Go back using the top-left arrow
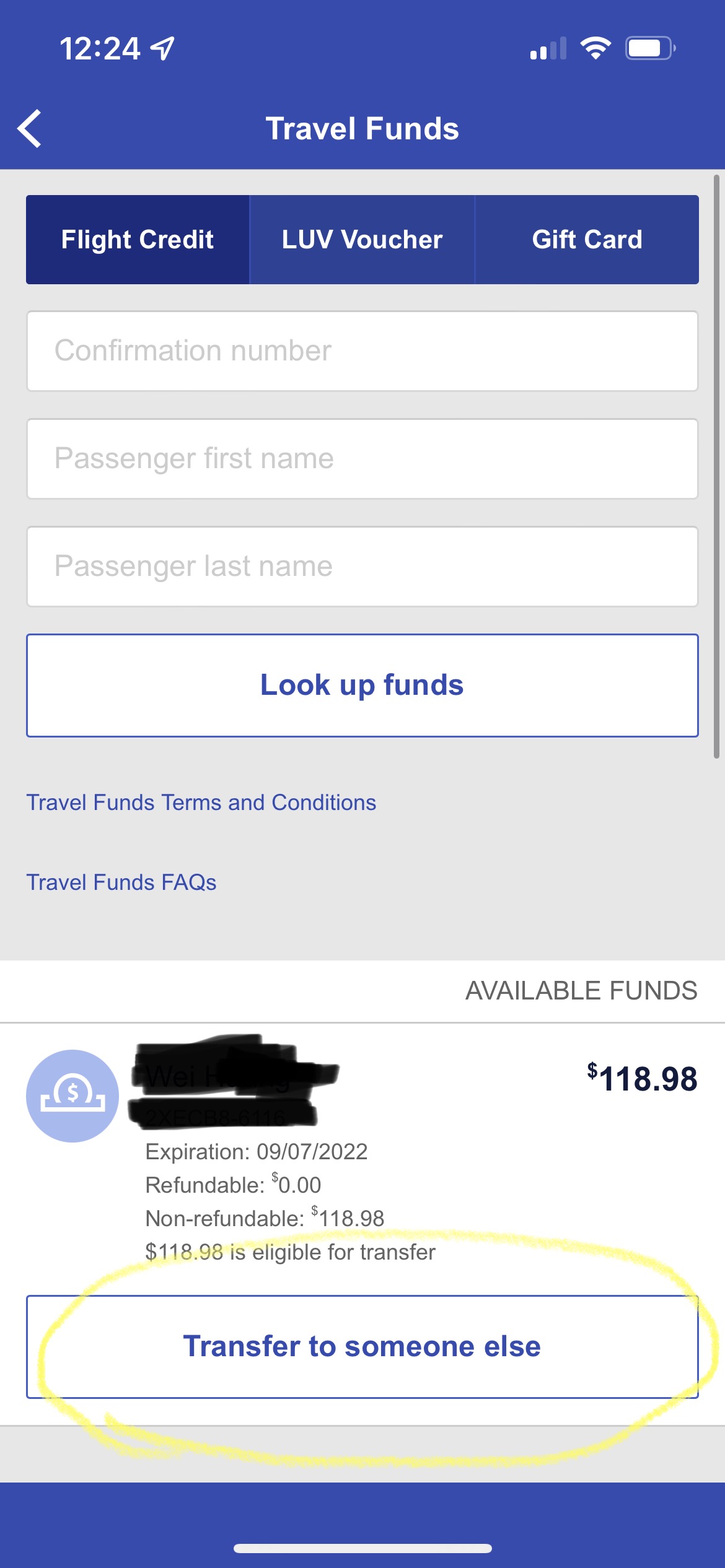725x1568 pixels. coord(30,129)
